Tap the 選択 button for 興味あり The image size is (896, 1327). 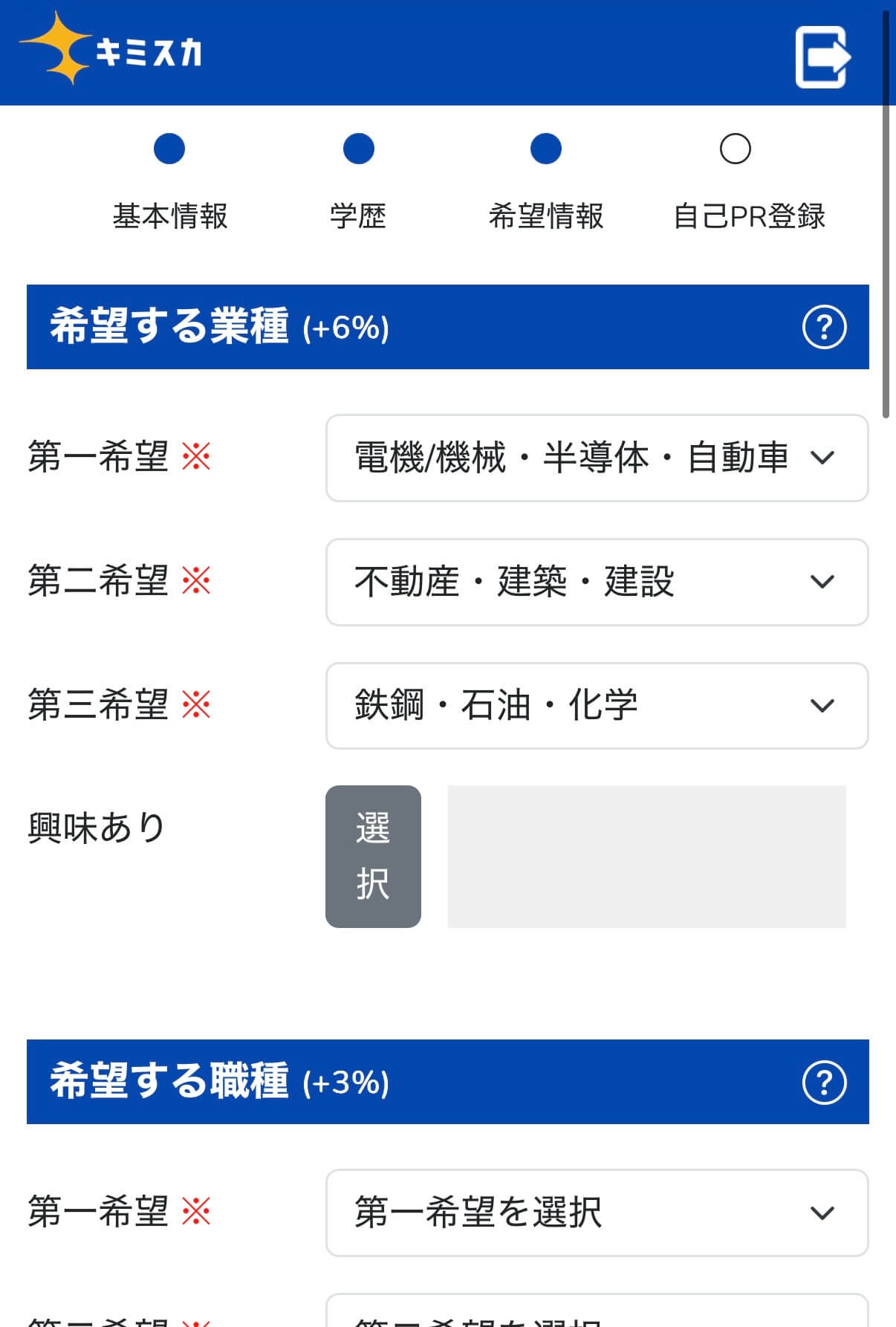pyautogui.click(x=373, y=856)
